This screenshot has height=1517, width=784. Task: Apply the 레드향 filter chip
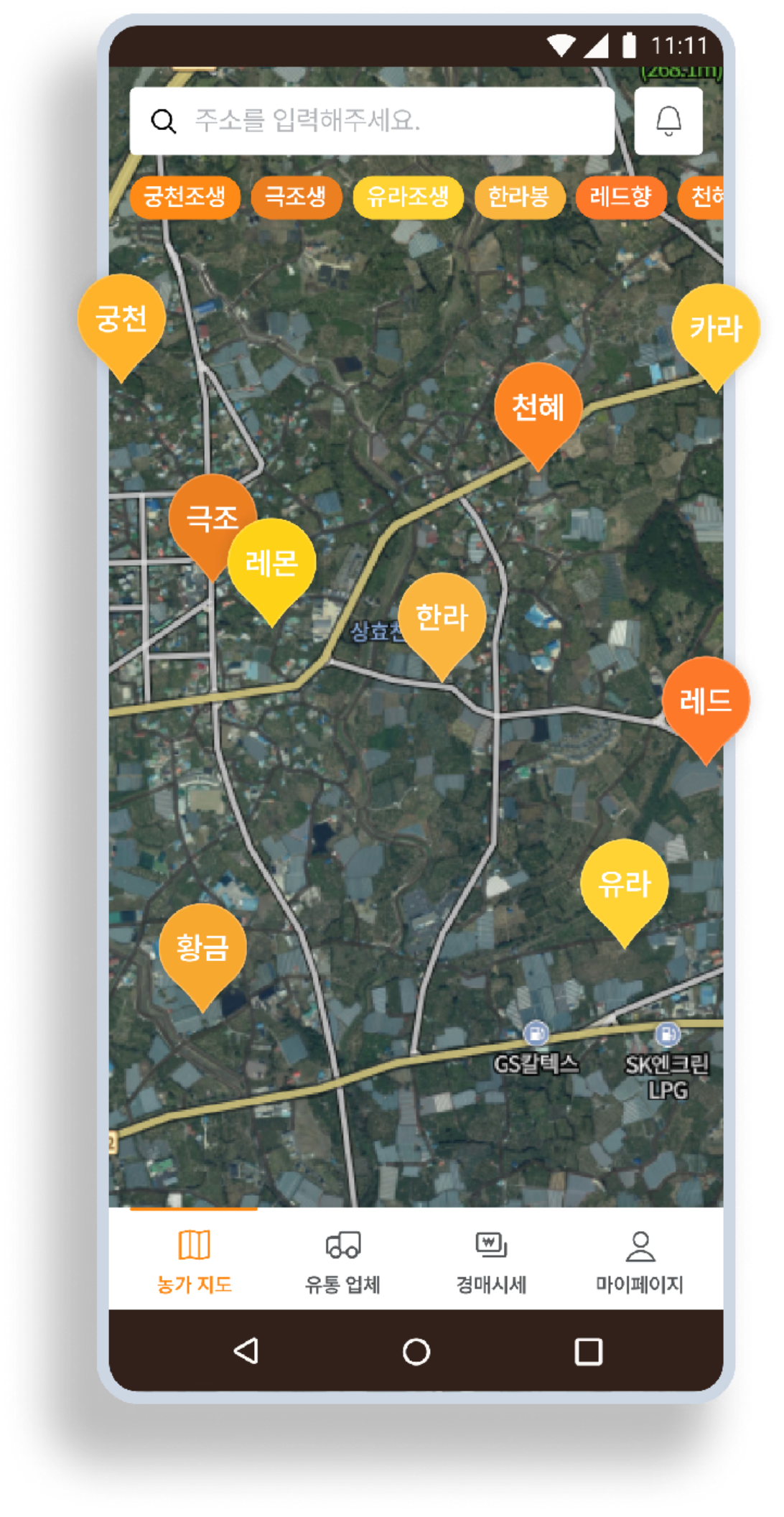tap(621, 196)
